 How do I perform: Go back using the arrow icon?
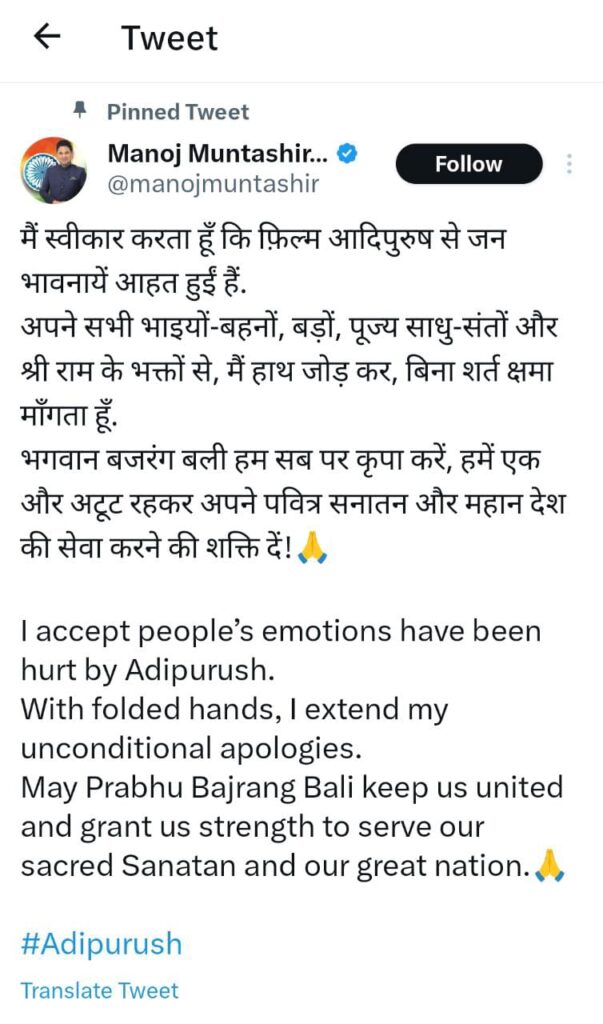click(x=47, y=37)
